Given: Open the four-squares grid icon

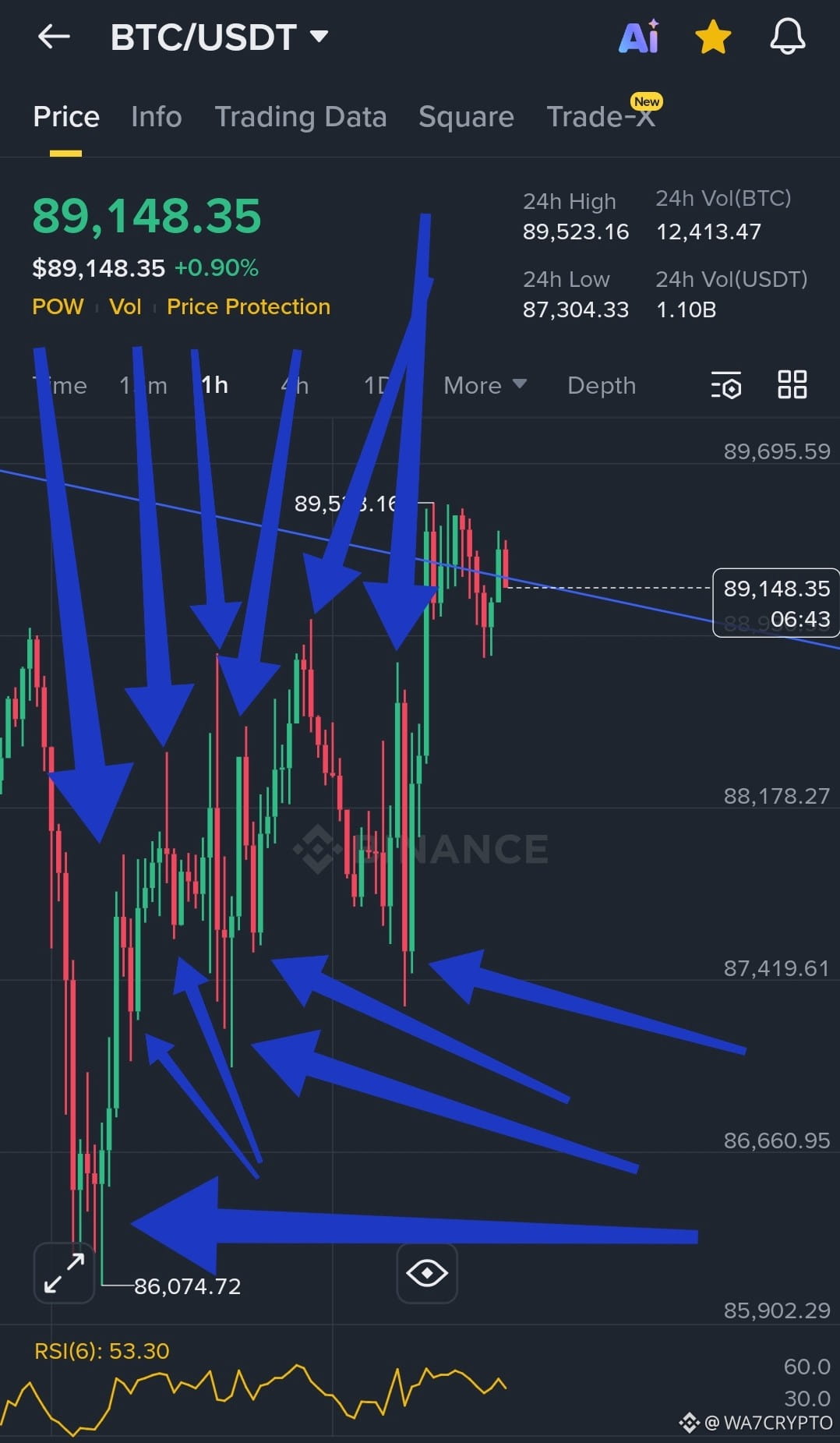Looking at the screenshot, I should click(x=792, y=385).
